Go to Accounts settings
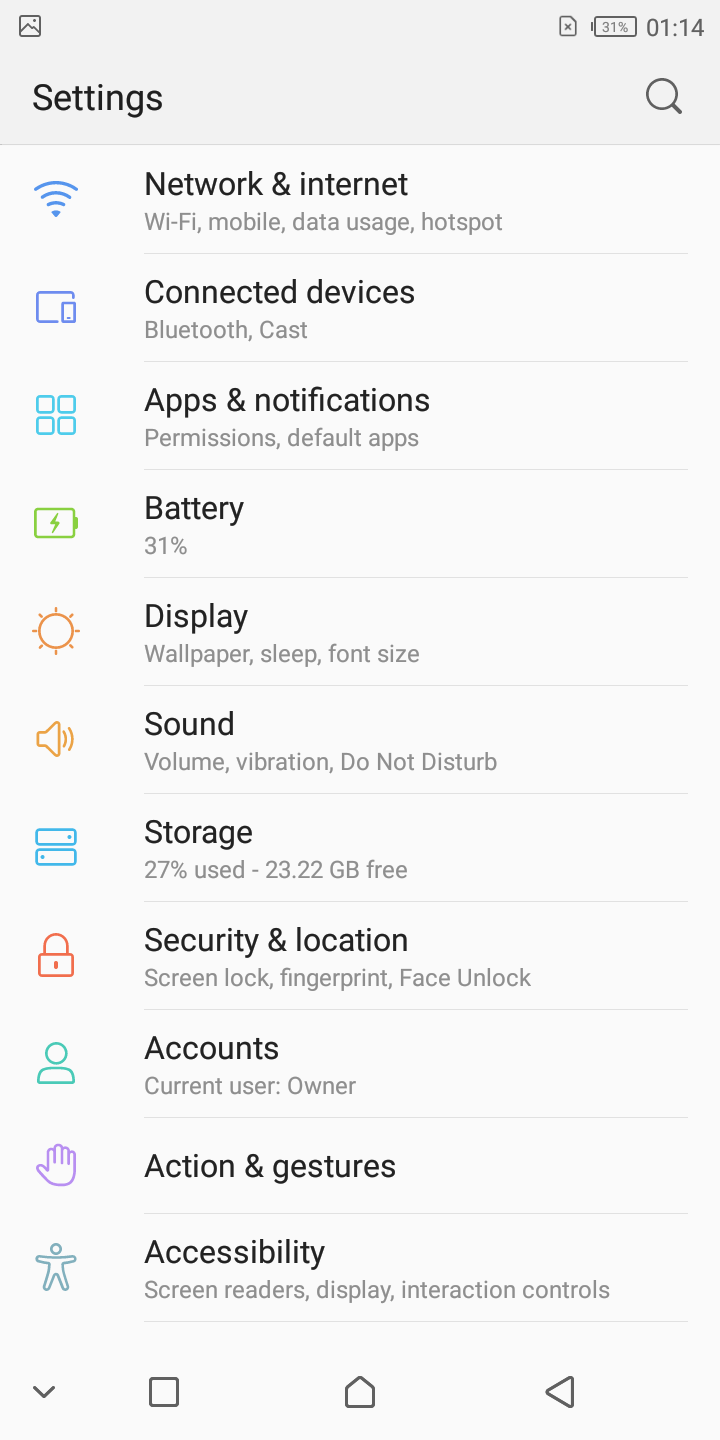Screen dimensions: 720x1440 tap(360, 1065)
